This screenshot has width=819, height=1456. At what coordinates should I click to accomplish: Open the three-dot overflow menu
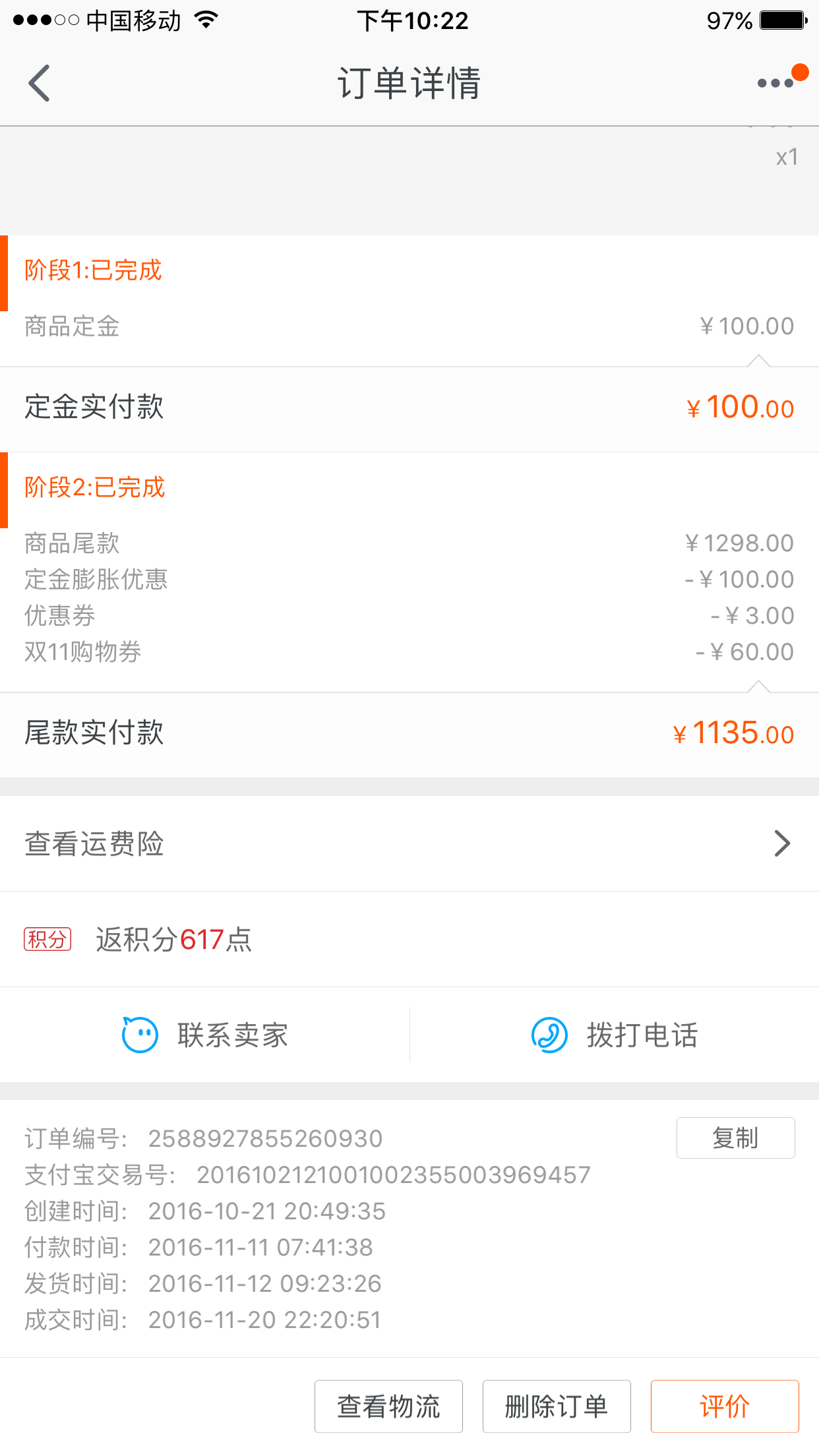click(775, 83)
